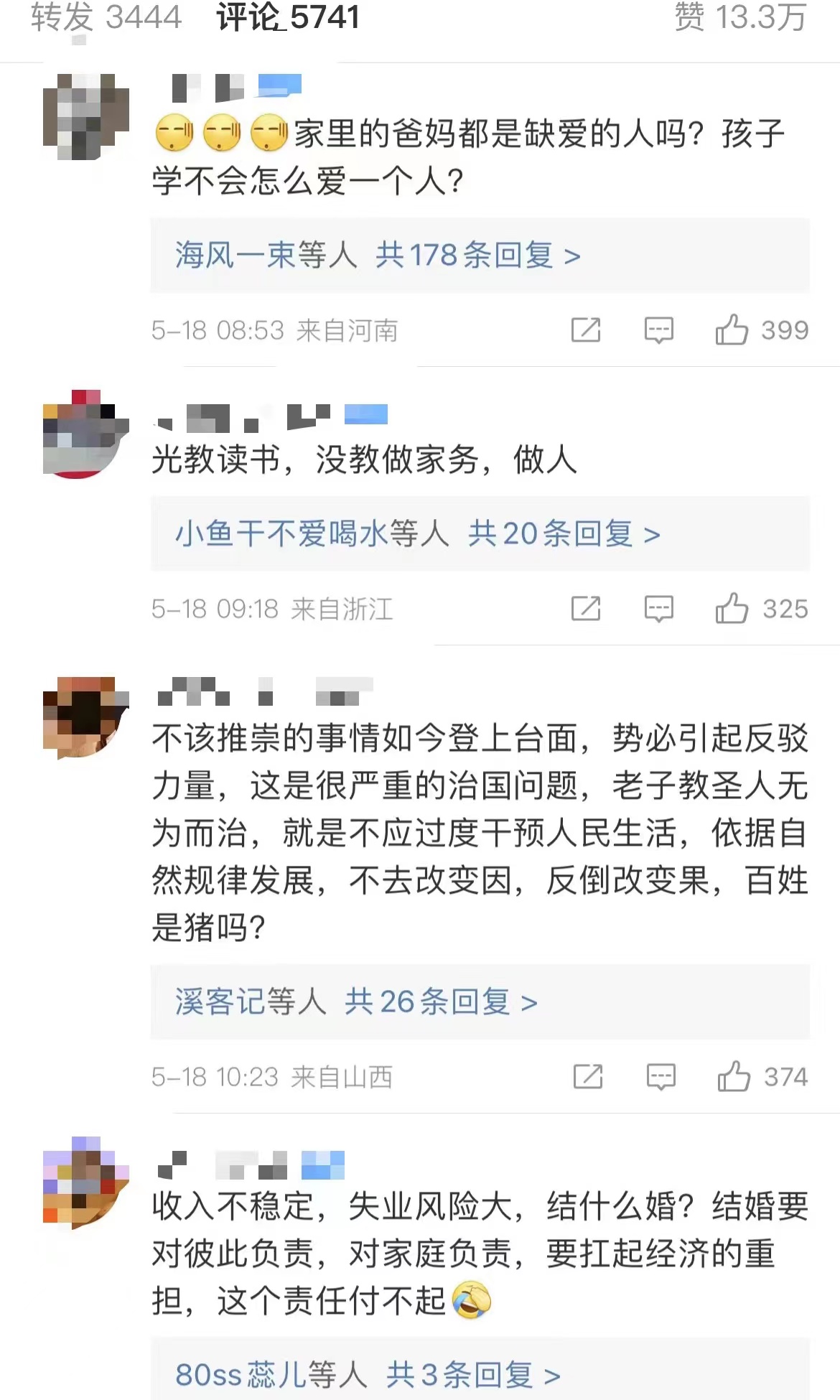Repost the 5-18 08:53 comment from 河南

(586, 330)
